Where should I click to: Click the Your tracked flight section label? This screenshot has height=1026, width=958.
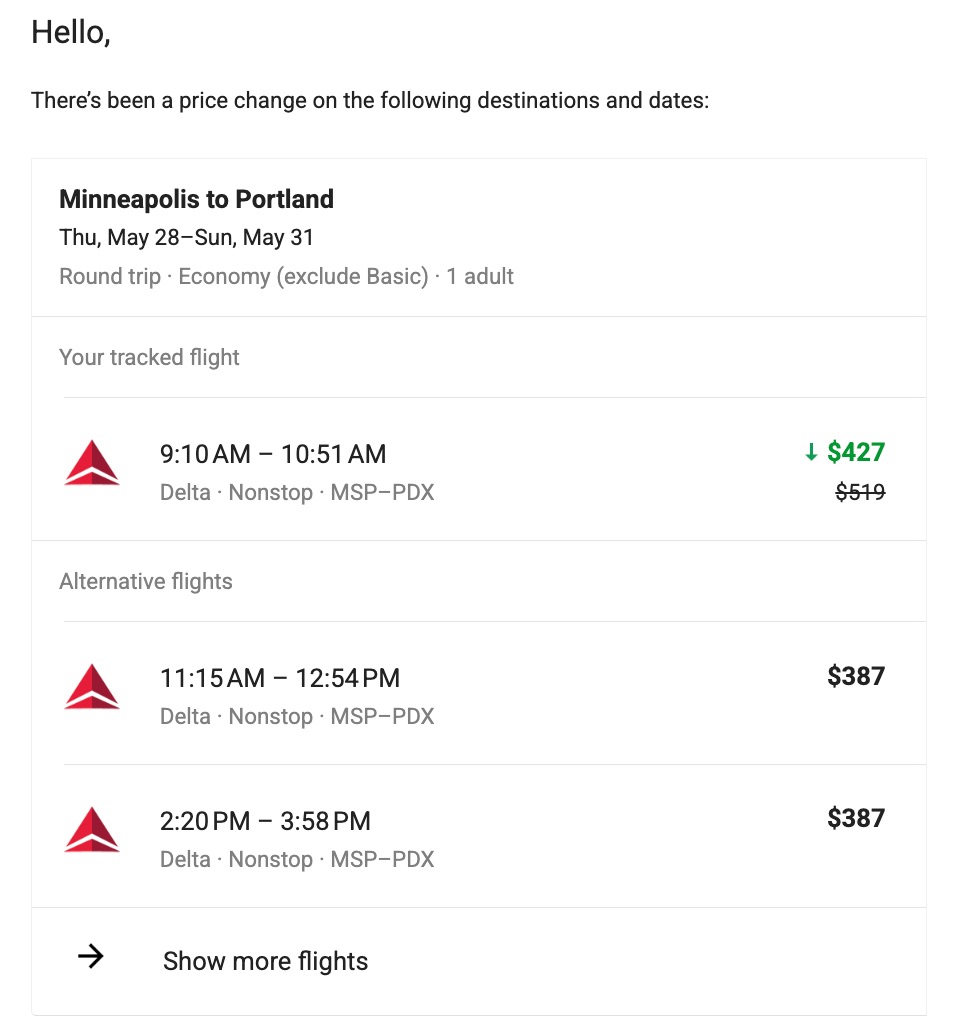pyautogui.click(x=148, y=357)
